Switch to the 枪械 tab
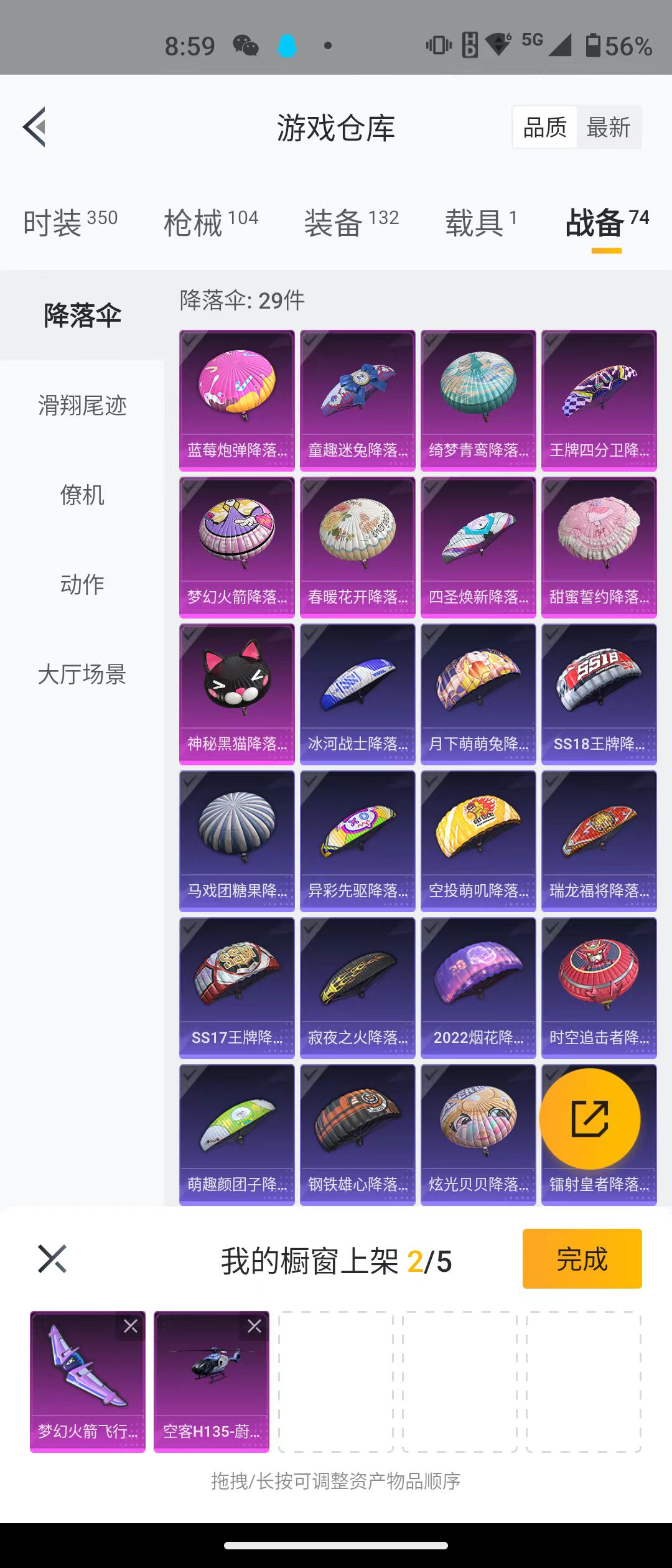This screenshot has width=672, height=1568. click(210, 223)
